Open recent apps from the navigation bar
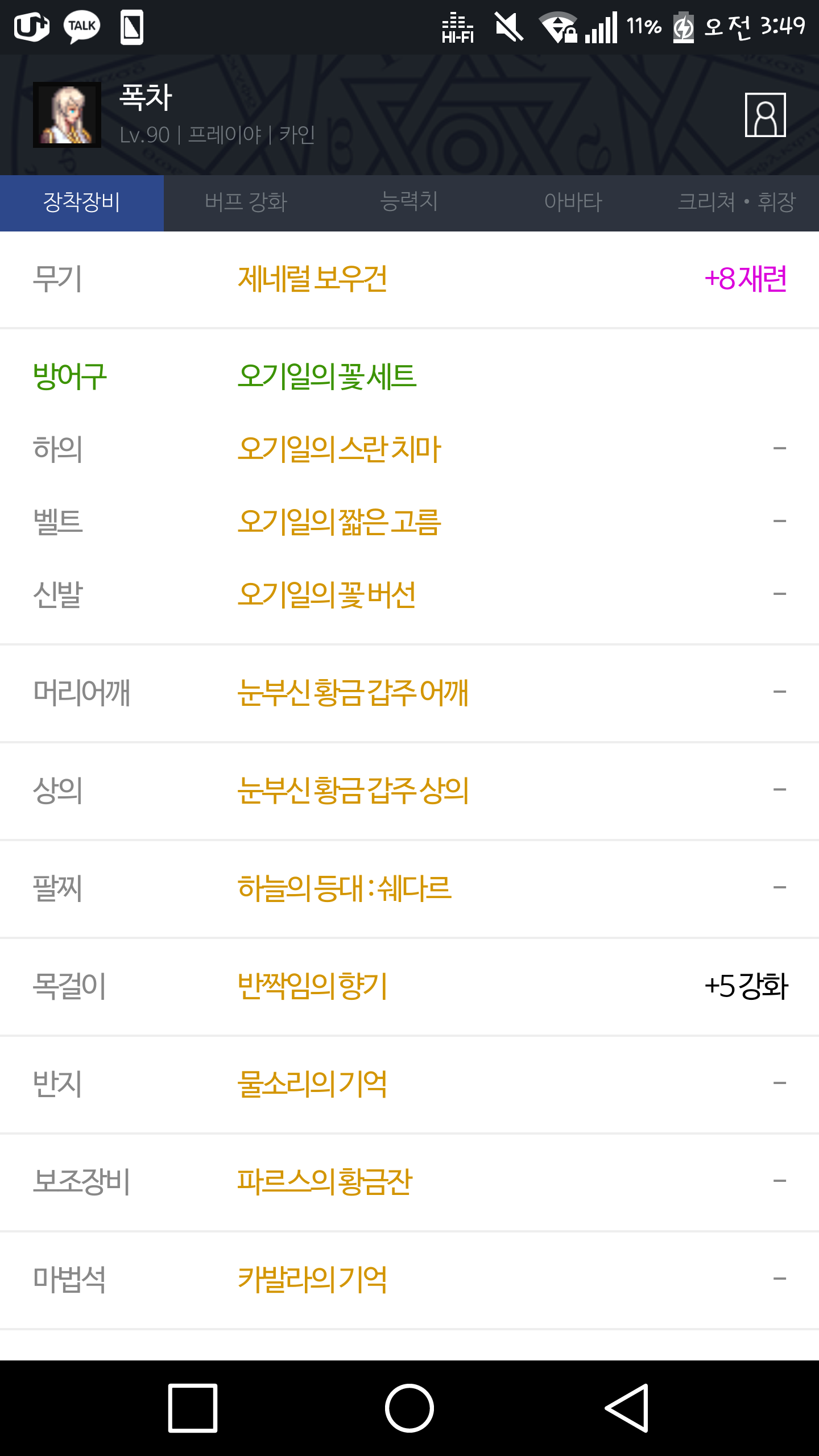The width and height of the screenshot is (819, 1456). (x=193, y=1408)
